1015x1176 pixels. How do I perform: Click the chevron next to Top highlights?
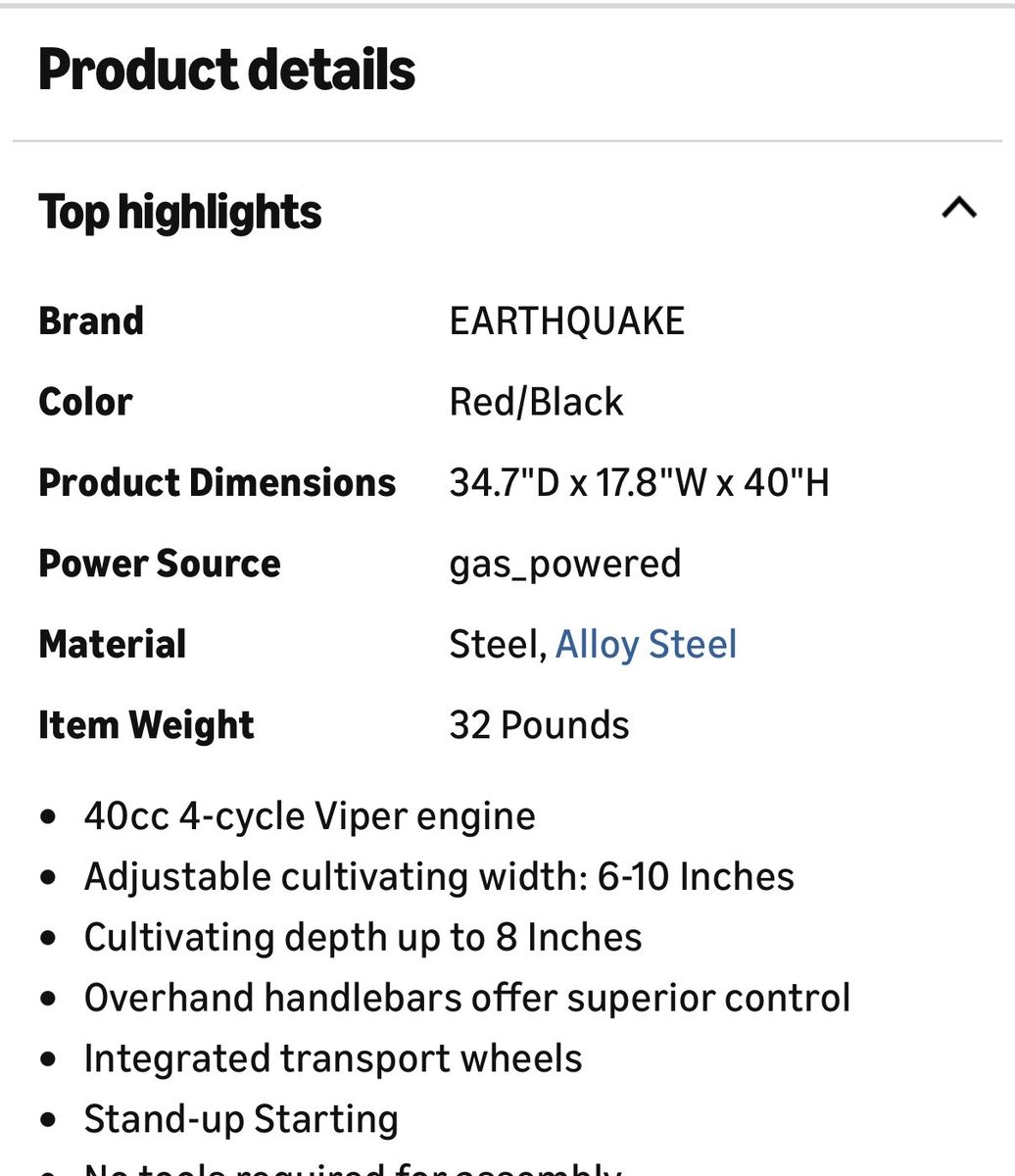pyautogui.click(x=960, y=207)
